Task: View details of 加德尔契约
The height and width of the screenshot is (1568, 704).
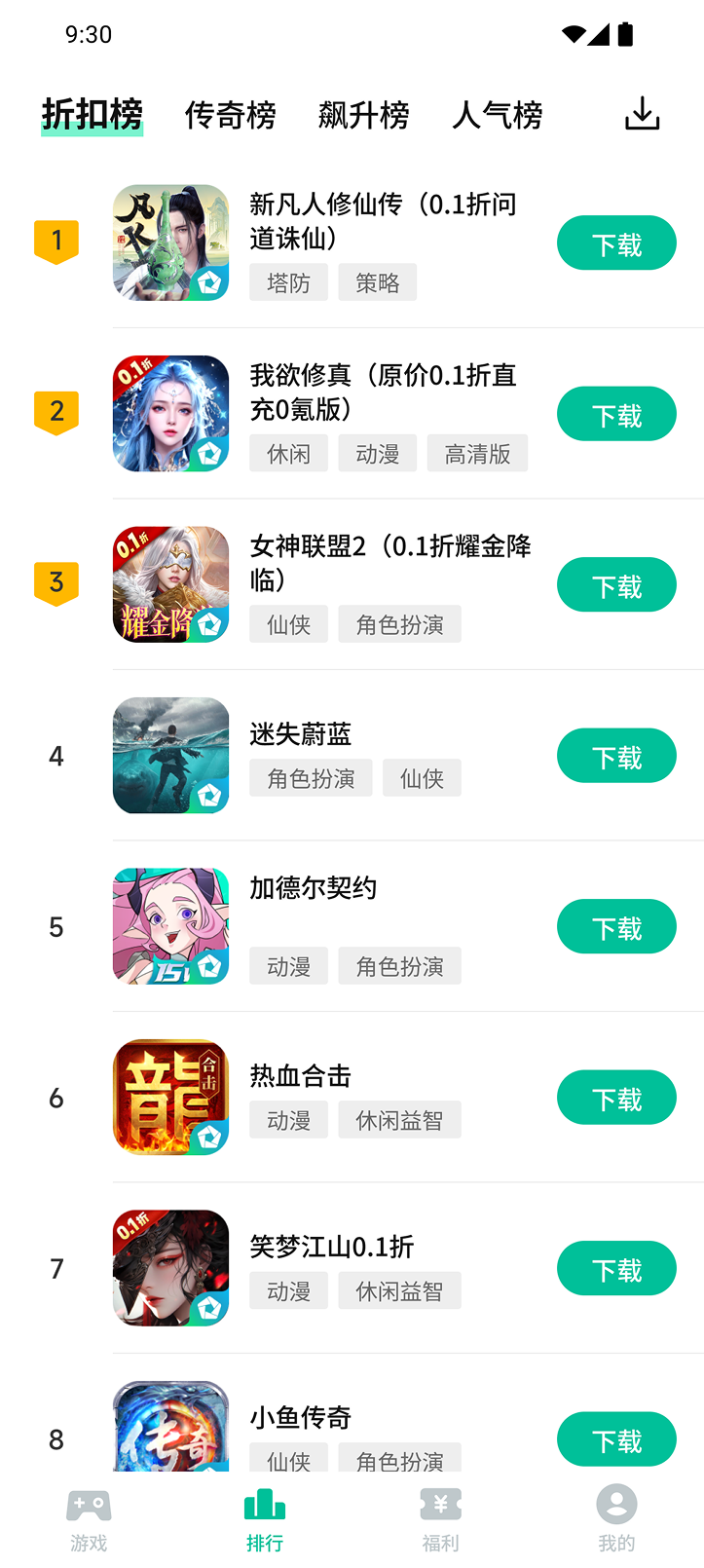Action: 313,888
